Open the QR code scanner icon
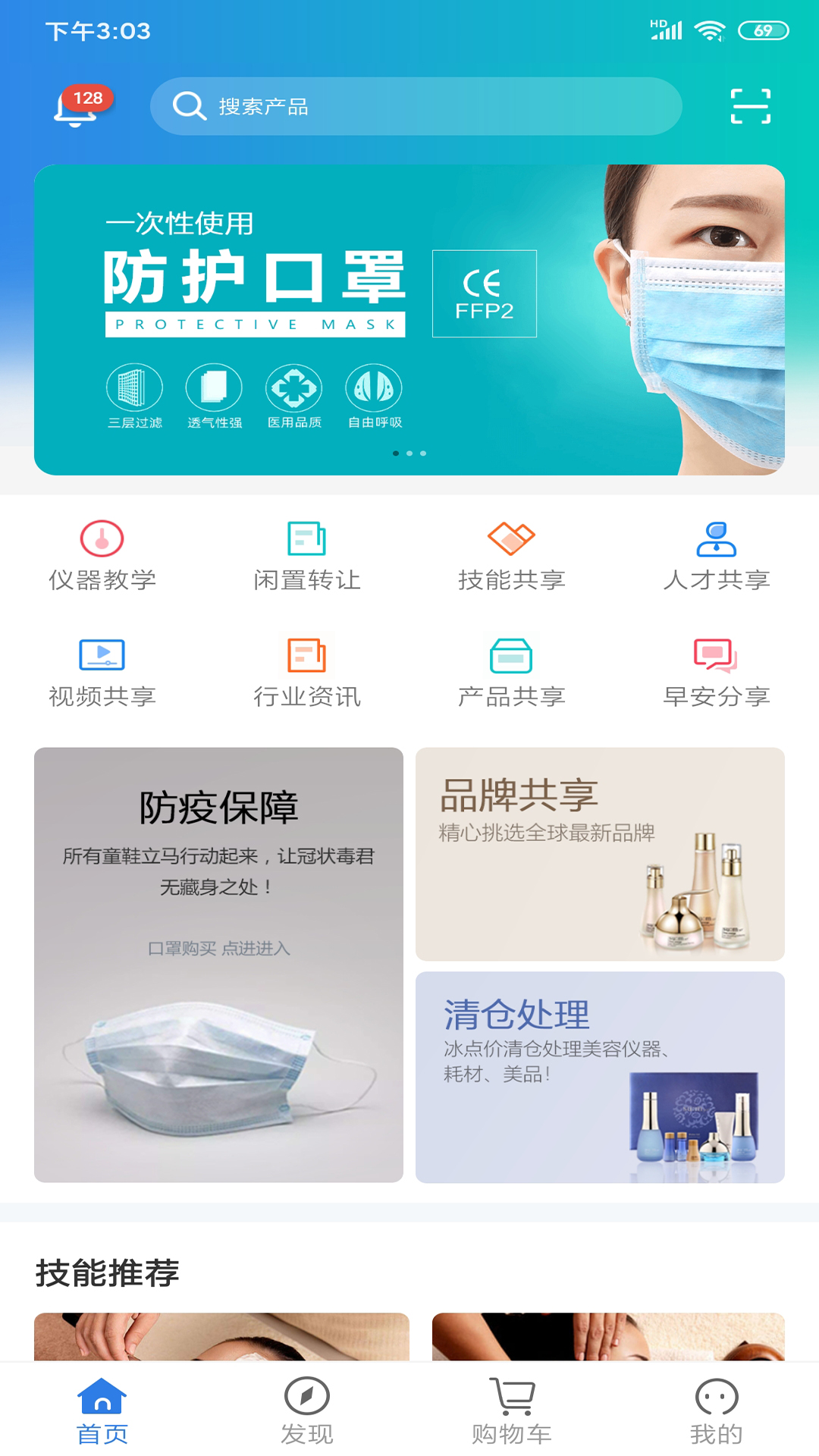819x1456 pixels. pyautogui.click(x=752, y=107)
